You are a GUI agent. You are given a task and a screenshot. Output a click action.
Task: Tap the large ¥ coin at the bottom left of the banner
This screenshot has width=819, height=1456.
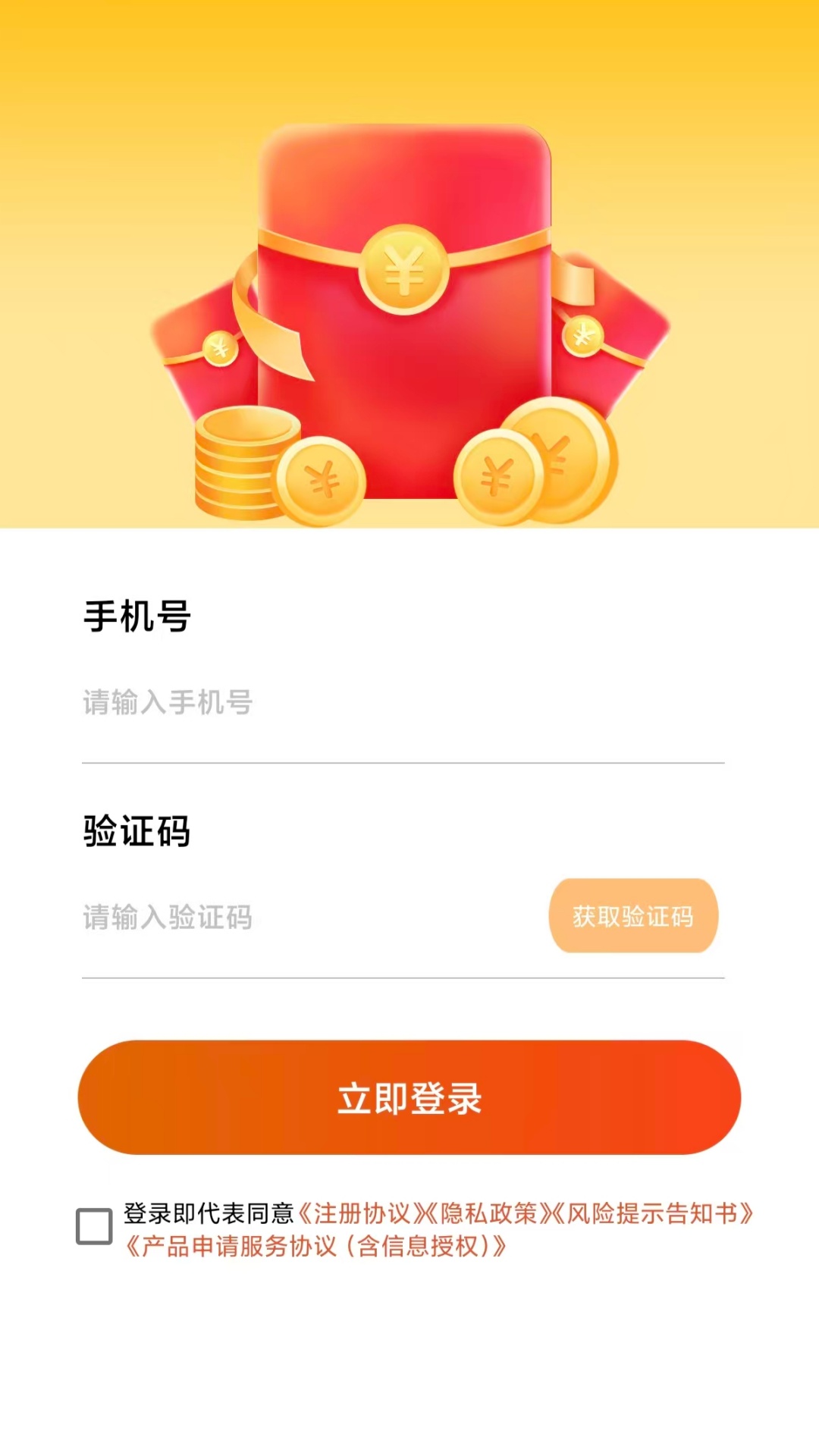click(x=322, y=479)
